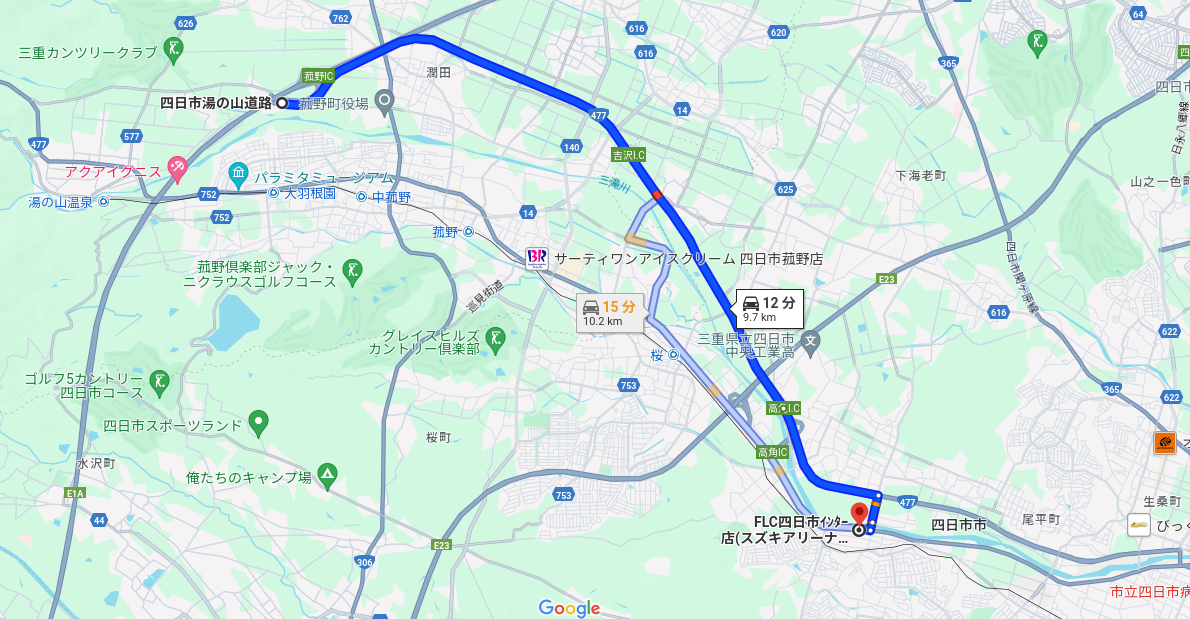Tap 菰野町役場 town hall marker

tap(385, 101)
